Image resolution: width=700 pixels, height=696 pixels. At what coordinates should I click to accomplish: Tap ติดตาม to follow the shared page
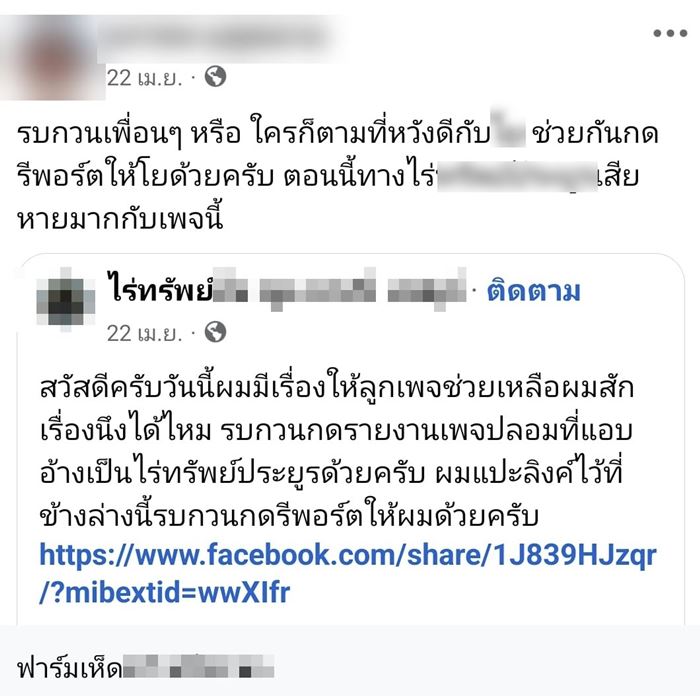pyautogui.click(x=533, y=292)
